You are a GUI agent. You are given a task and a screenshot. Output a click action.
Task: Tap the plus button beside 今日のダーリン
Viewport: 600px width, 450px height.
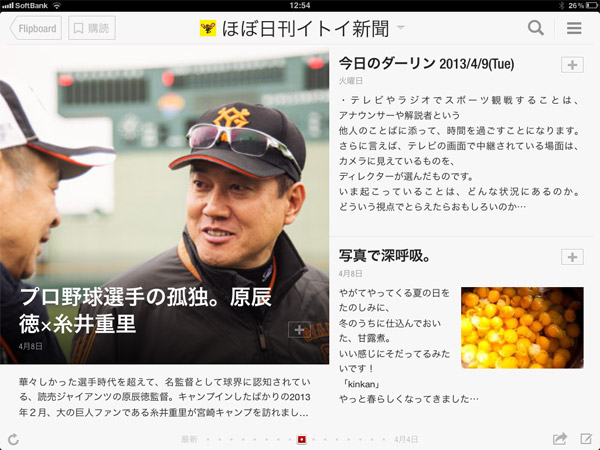[x=573, y=64]
